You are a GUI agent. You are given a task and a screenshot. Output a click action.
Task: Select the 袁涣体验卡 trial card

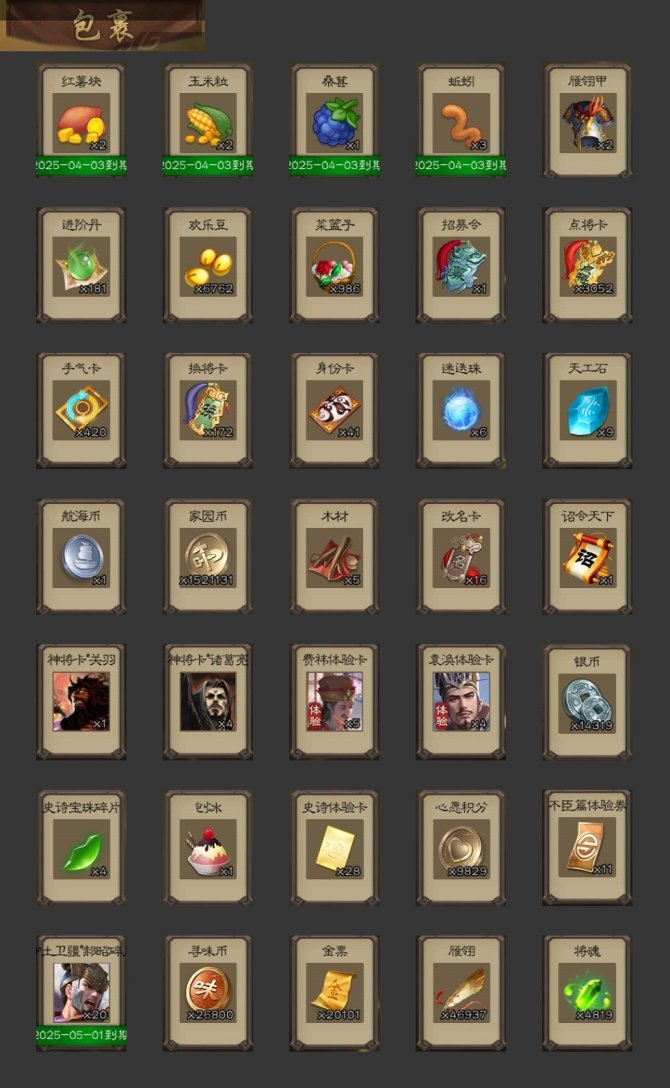[461, 702]
